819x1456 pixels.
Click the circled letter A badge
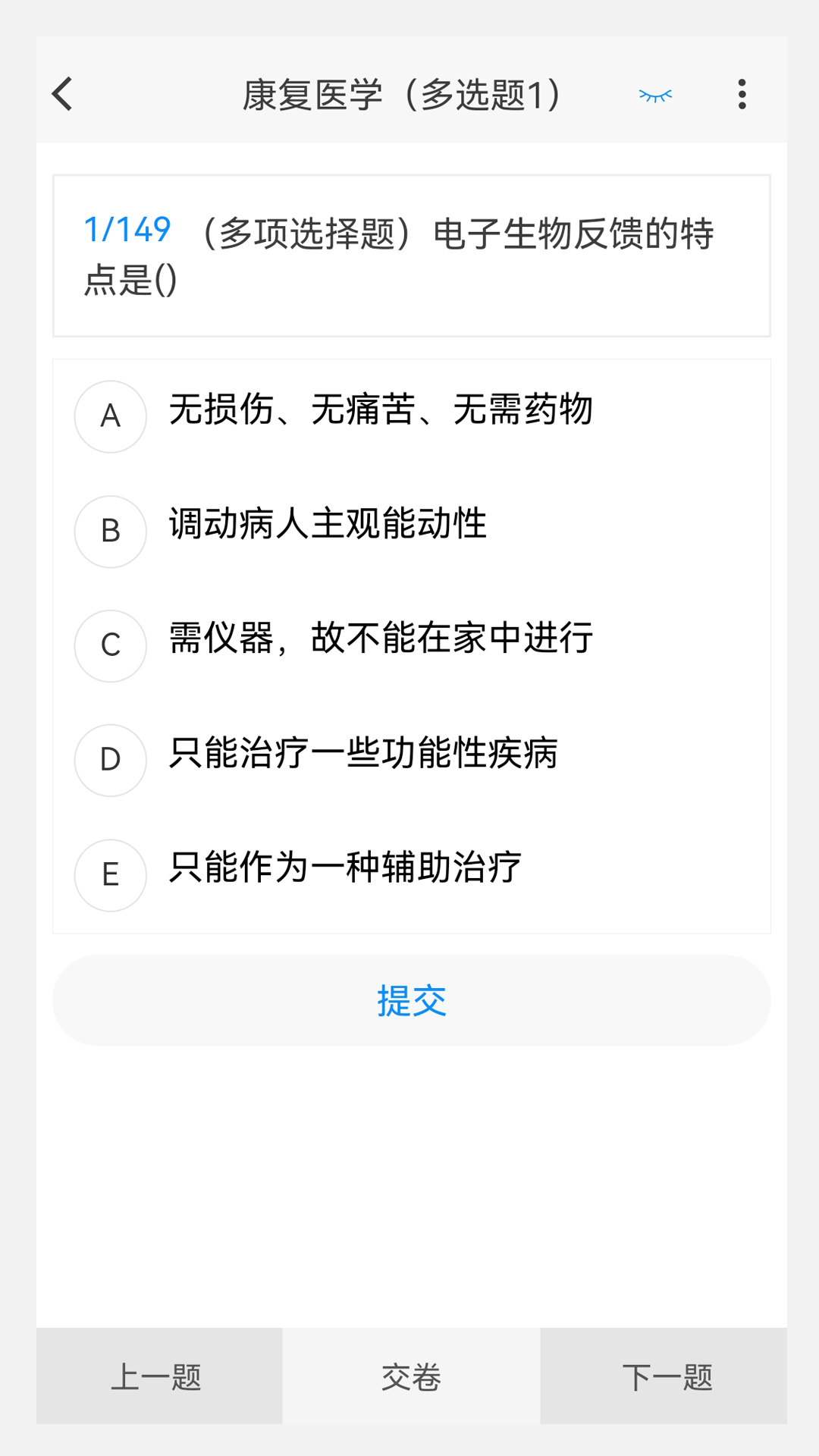[110, 416]
